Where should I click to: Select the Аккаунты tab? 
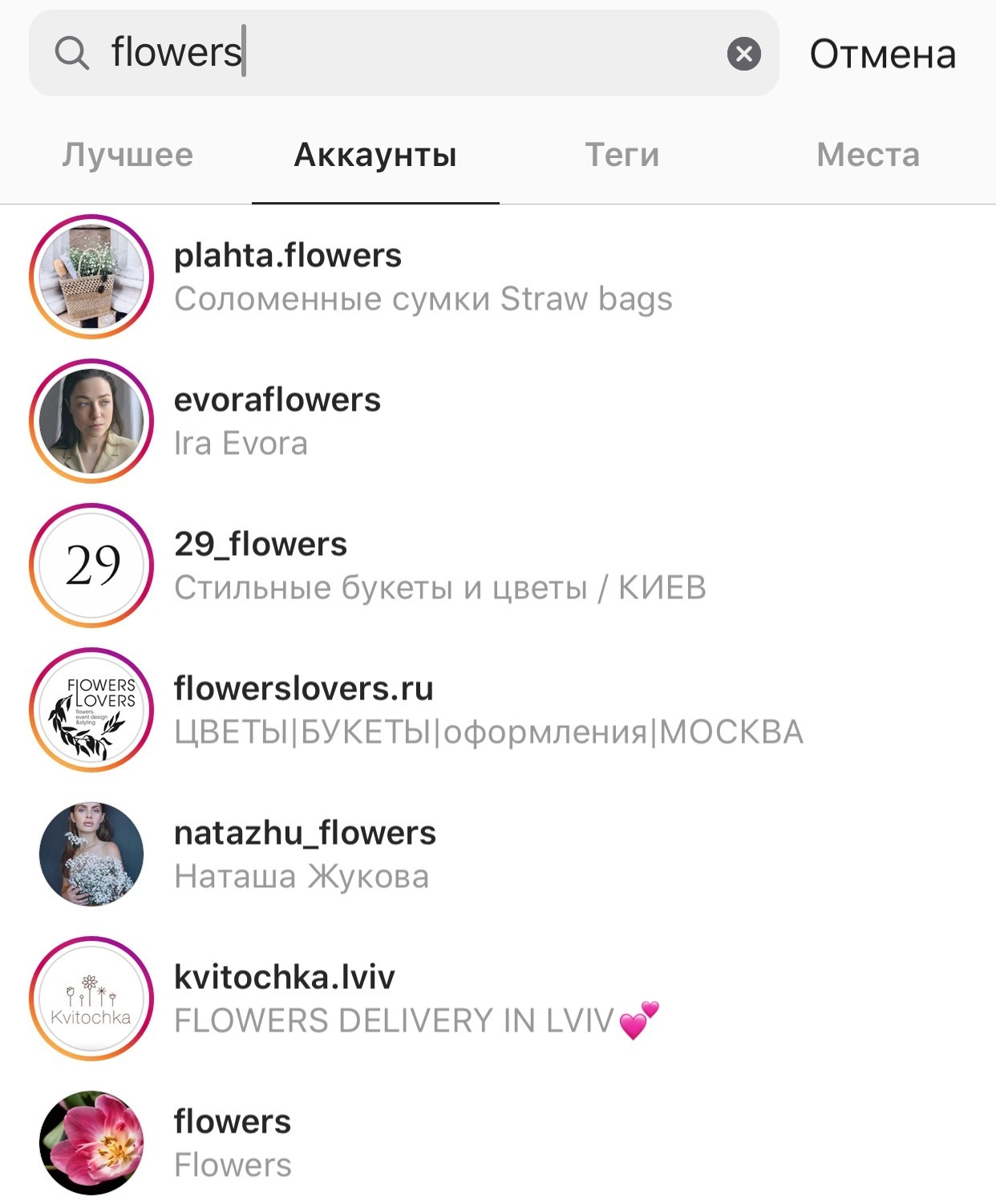(375, 155)
